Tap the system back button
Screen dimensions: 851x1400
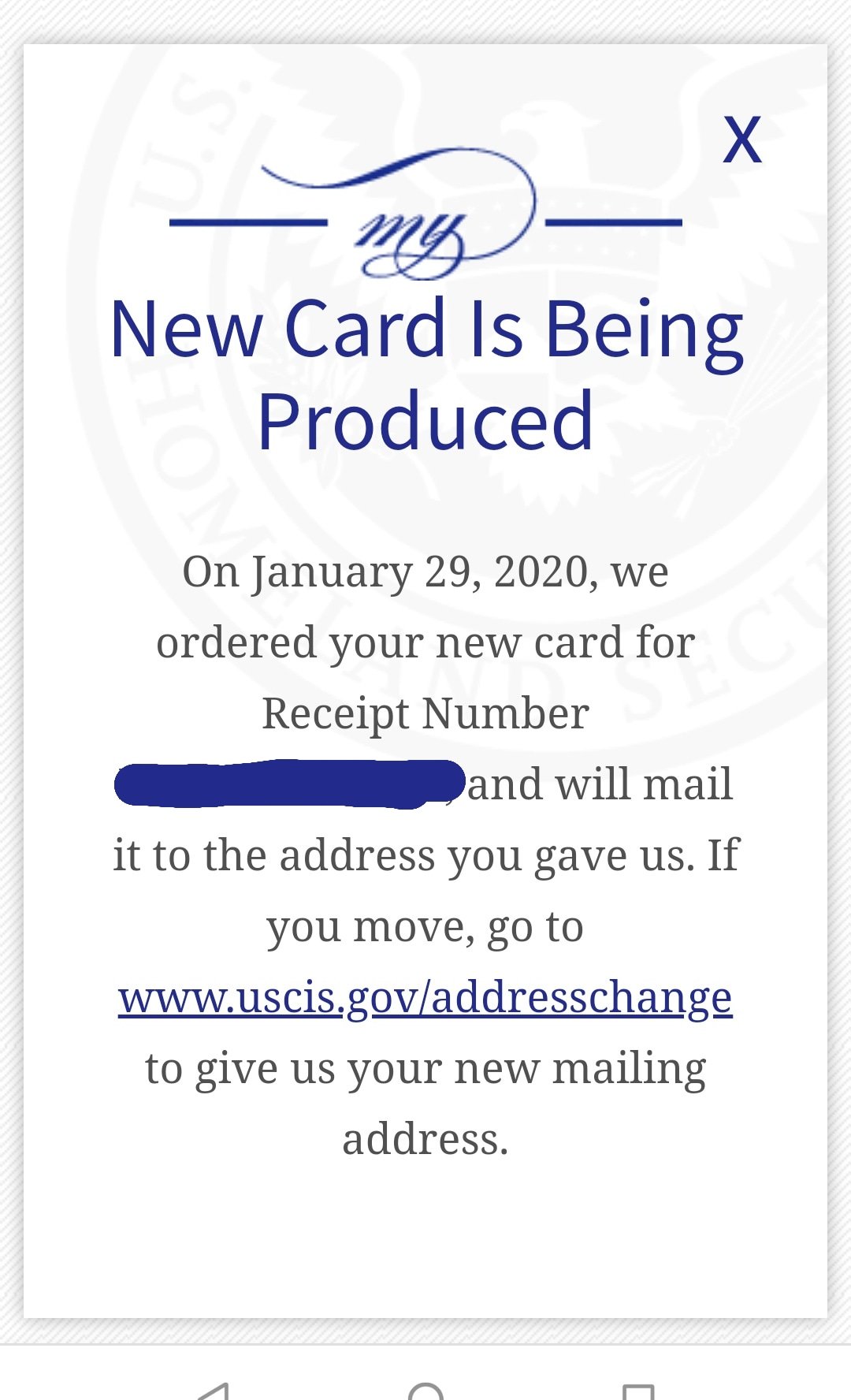214,1391
